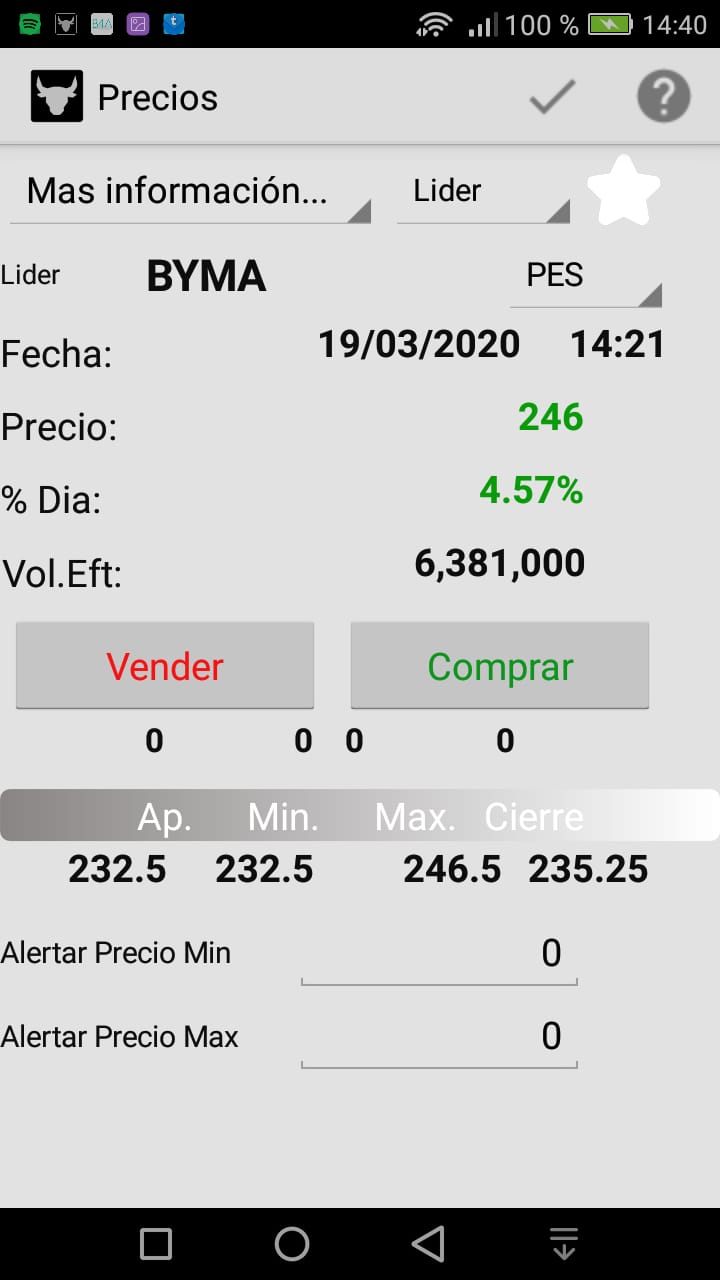Expand the Mas información dropdown

(x=190, y=192)
